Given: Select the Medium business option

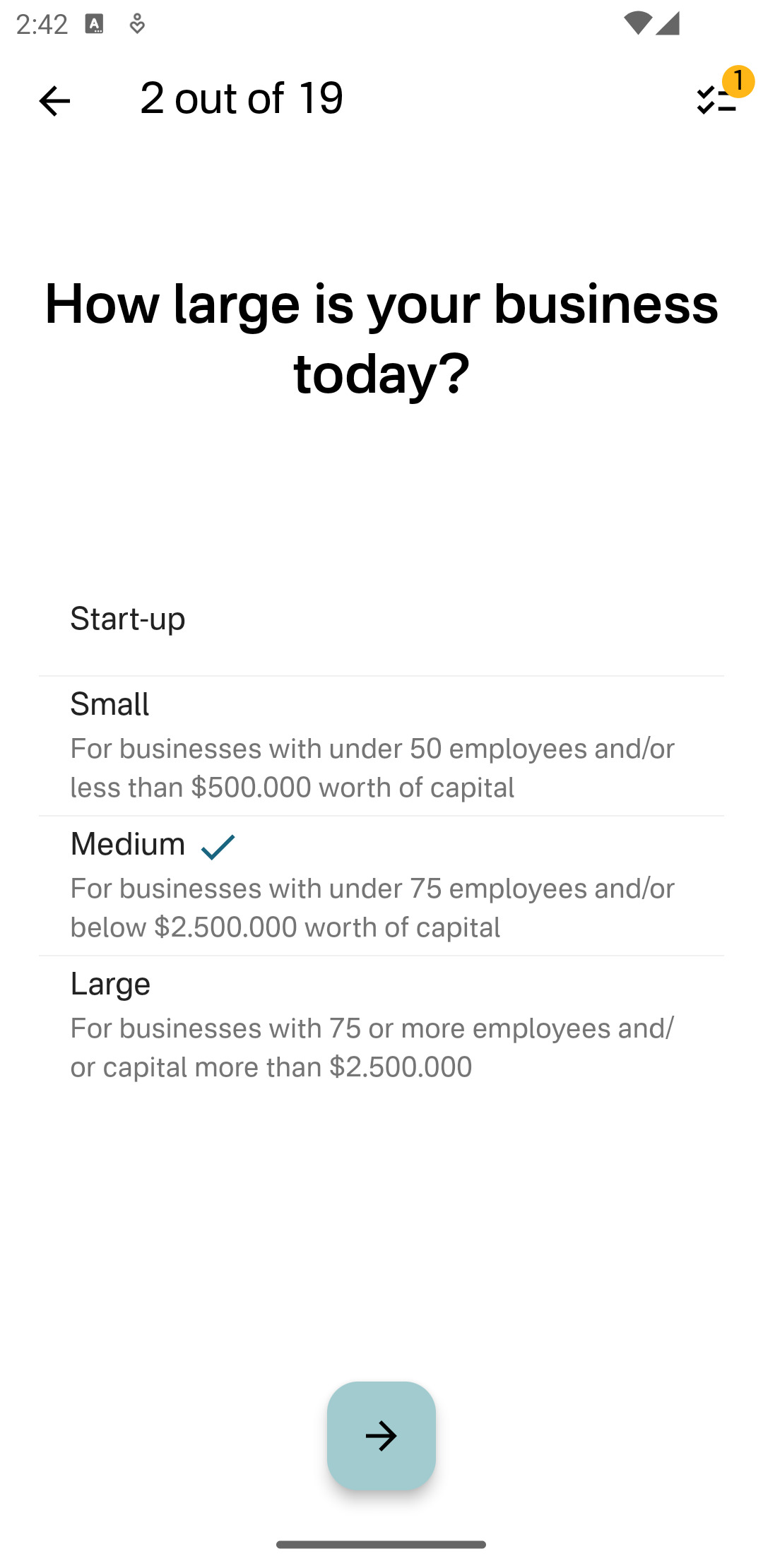Looking at the screenshot, I should pyautogui.click(x=381, y=885).
